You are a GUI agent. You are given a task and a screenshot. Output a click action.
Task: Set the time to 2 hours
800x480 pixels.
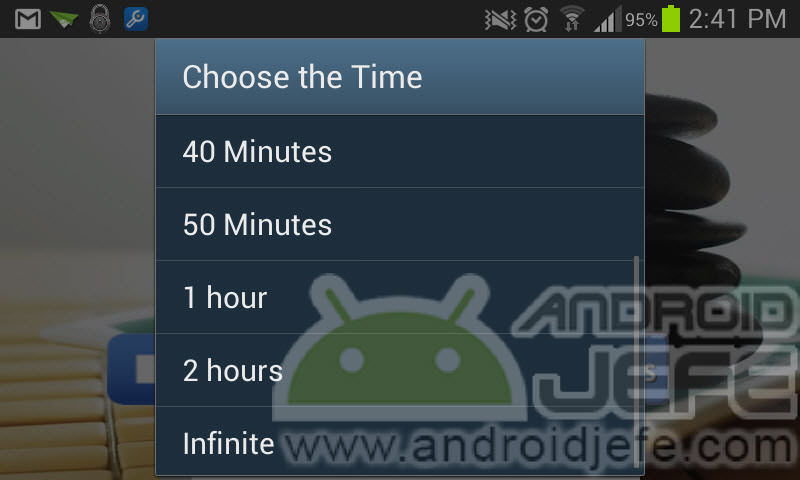[x=400, y=371]
